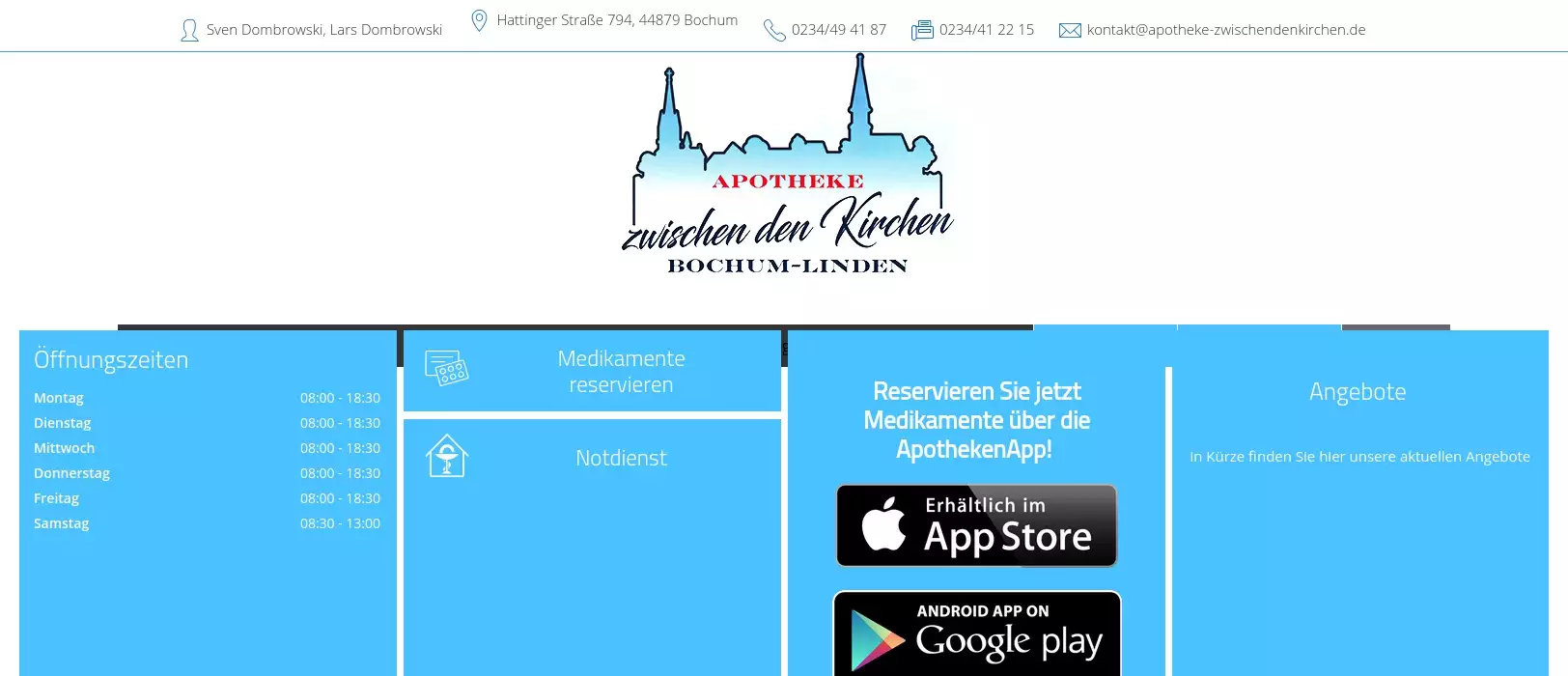Call phone number 0234/49 41 87
Image resolution: width=1568 pixels, height=676 pixels.
[x=838, y=30]
